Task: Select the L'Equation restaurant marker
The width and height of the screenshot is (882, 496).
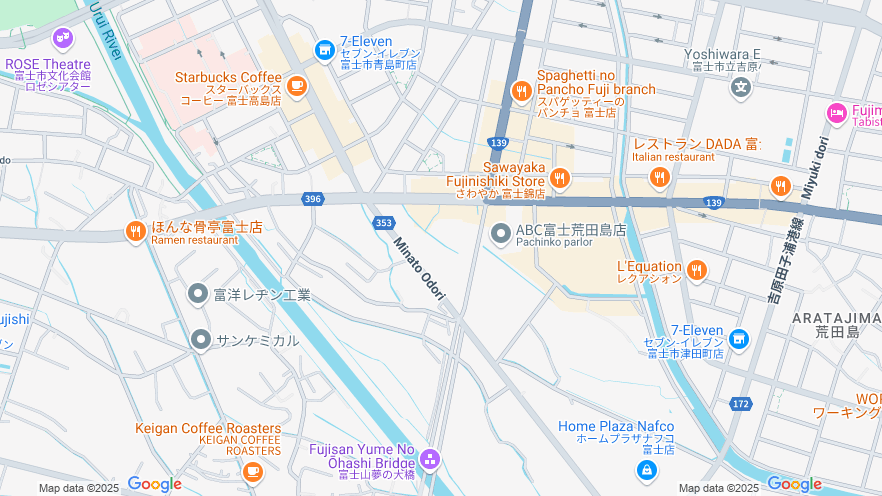Action: [x=697, y=270]
